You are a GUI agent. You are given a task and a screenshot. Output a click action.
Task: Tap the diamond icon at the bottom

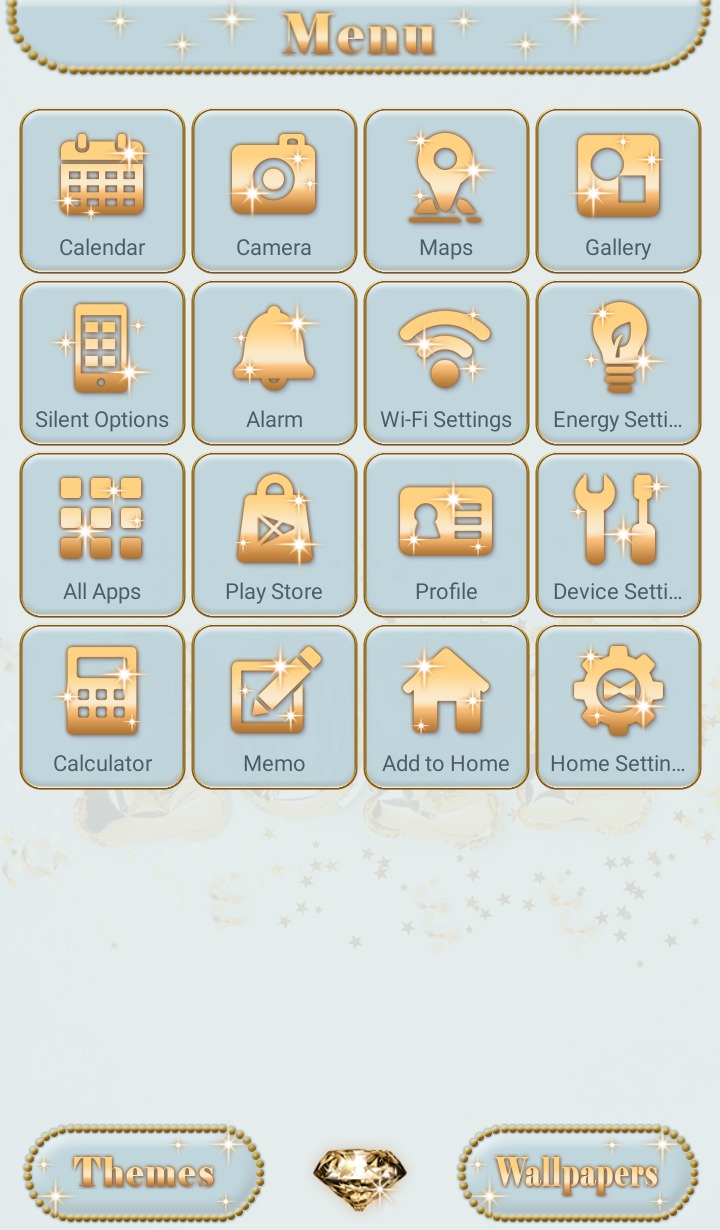[360, 1177]
